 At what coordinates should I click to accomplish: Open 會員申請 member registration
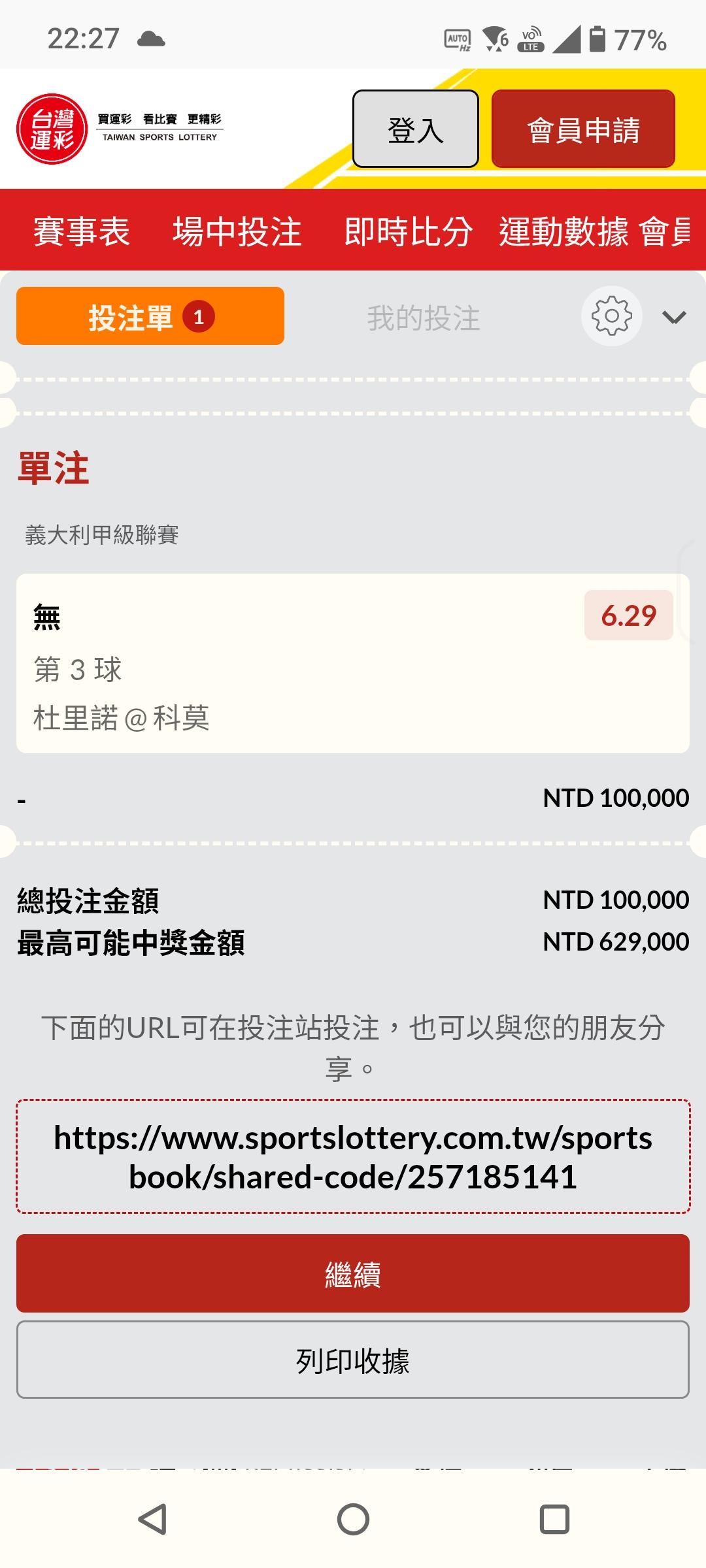pos(582,129)
